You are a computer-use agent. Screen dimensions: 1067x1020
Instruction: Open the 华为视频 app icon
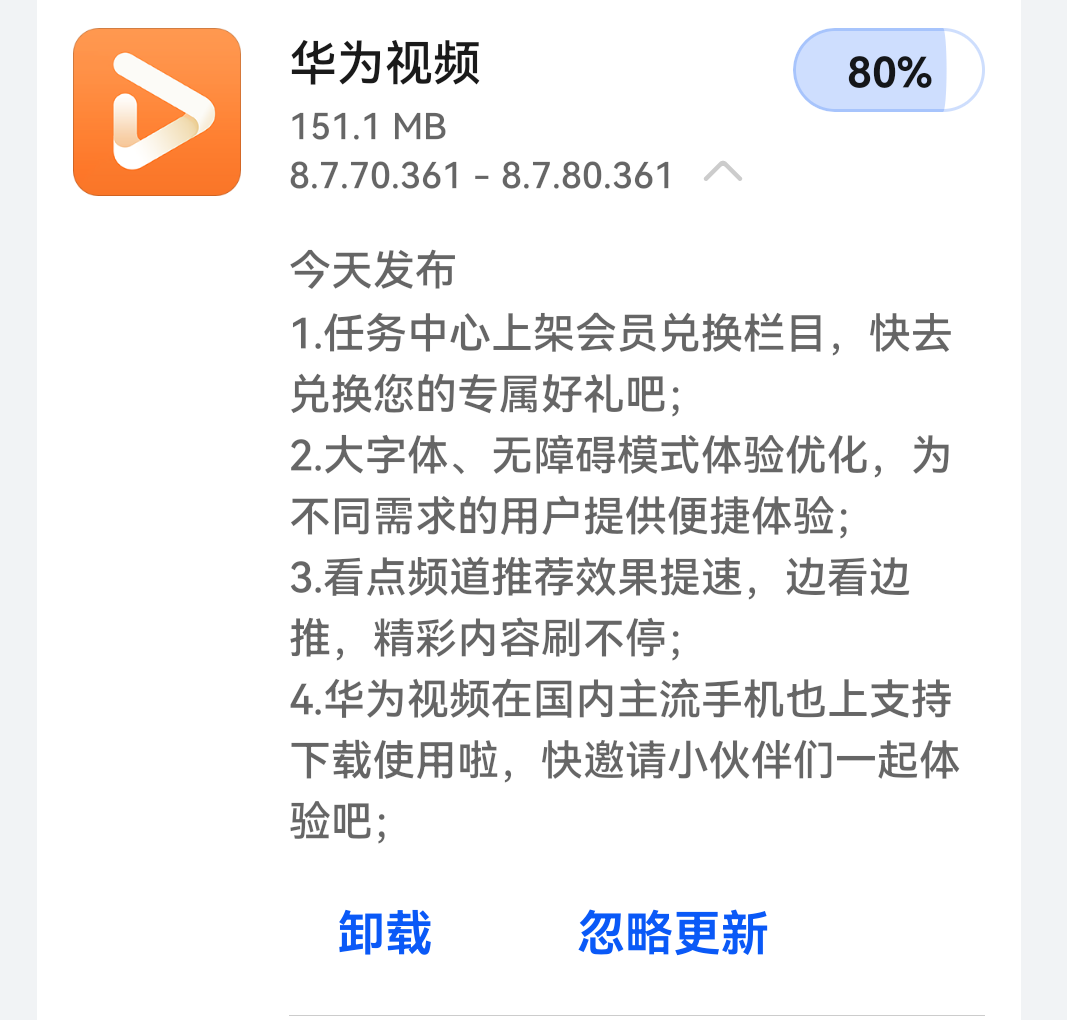click(157, 111)
